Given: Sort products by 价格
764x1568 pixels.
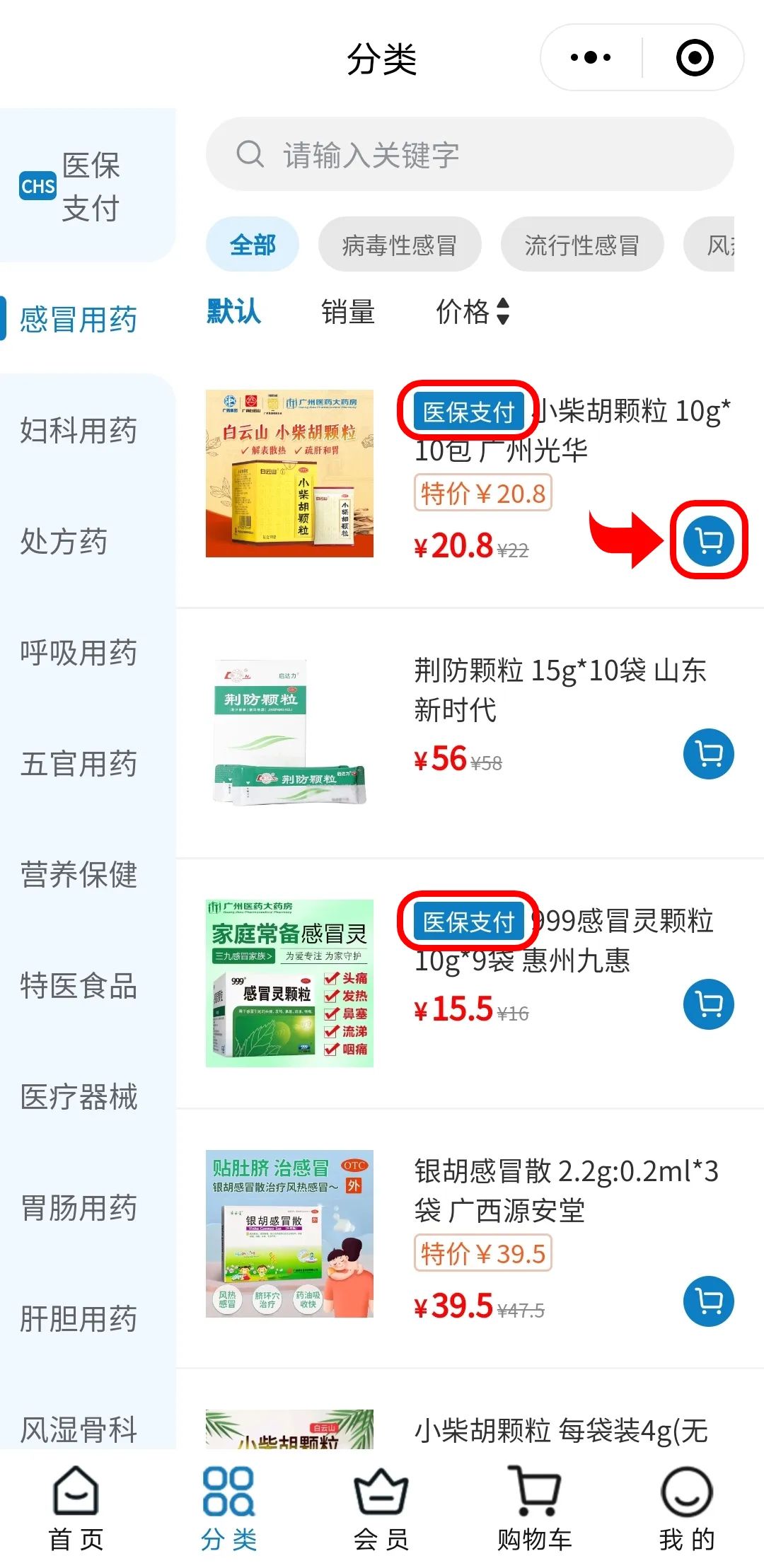Looking at the screenshot, I should (x=472, y=312).
